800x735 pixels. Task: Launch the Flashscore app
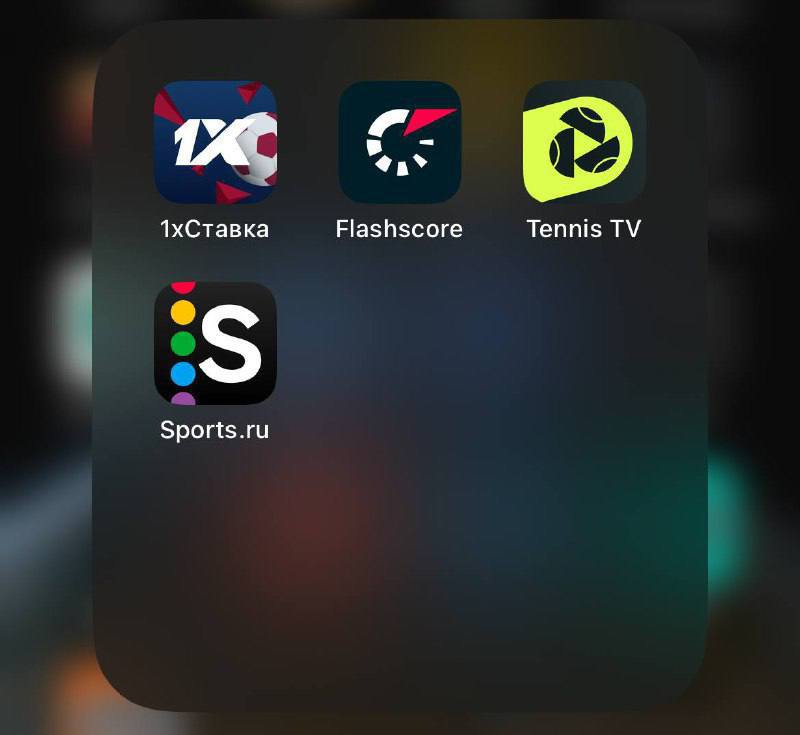pos(399,143)
